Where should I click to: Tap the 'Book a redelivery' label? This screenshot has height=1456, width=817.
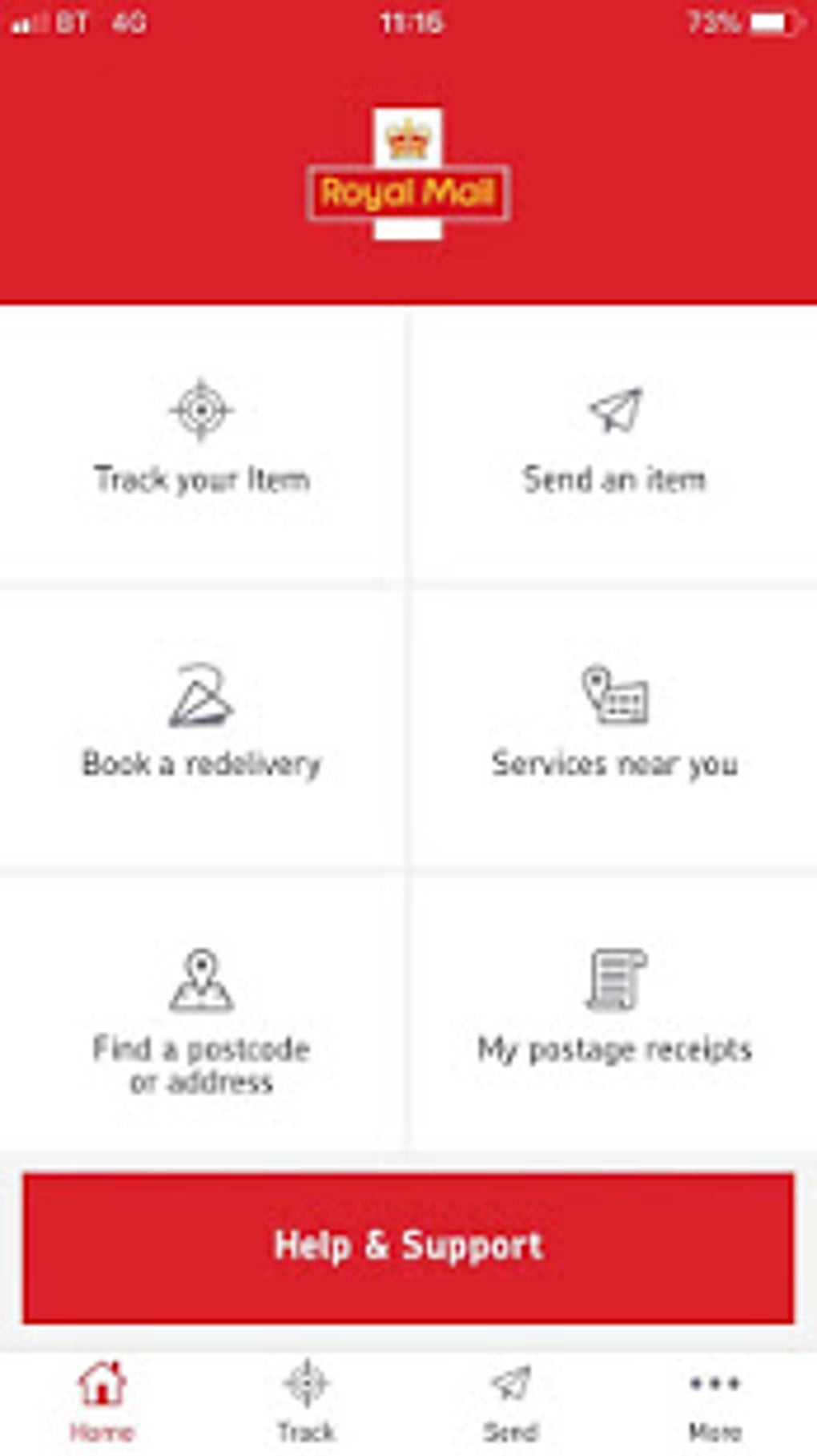coord(201,764)
